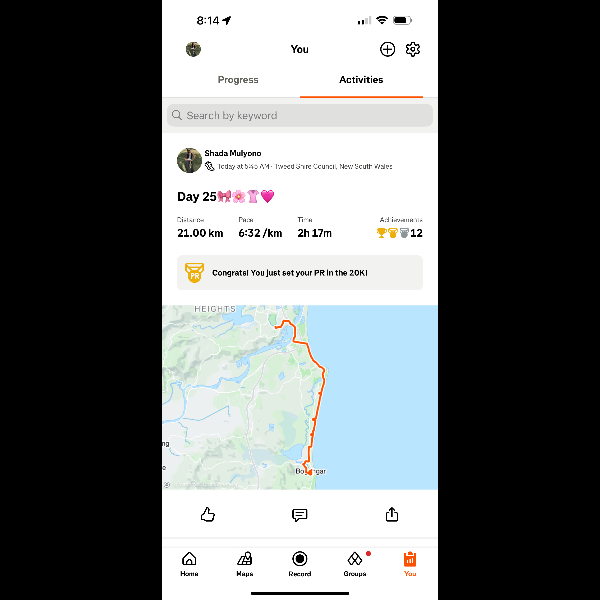
Task: Go to the Home tab
Action: (x=189, y=563)
